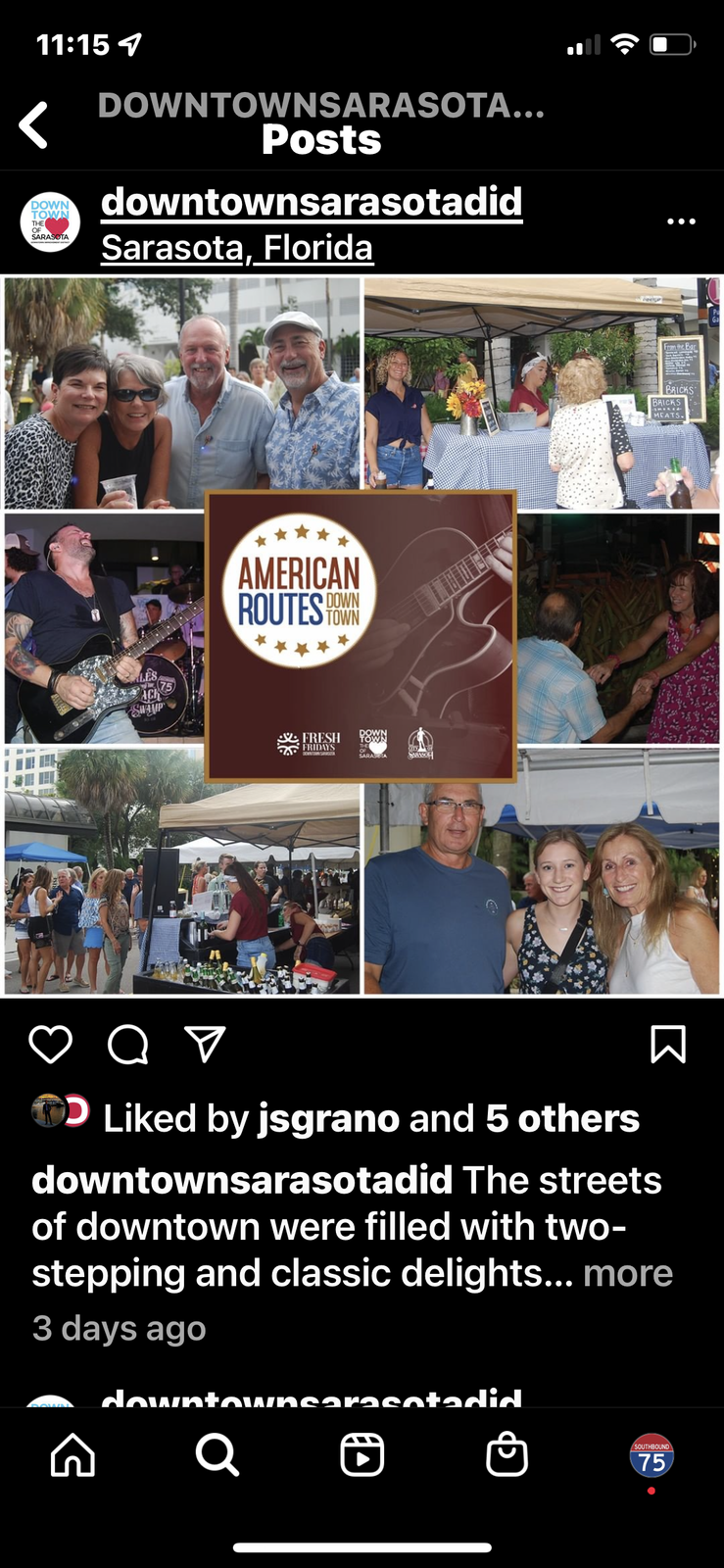Bookmark the American Routes post
This screenshot has width=724, height=1568.
(x=668, y=1045)
